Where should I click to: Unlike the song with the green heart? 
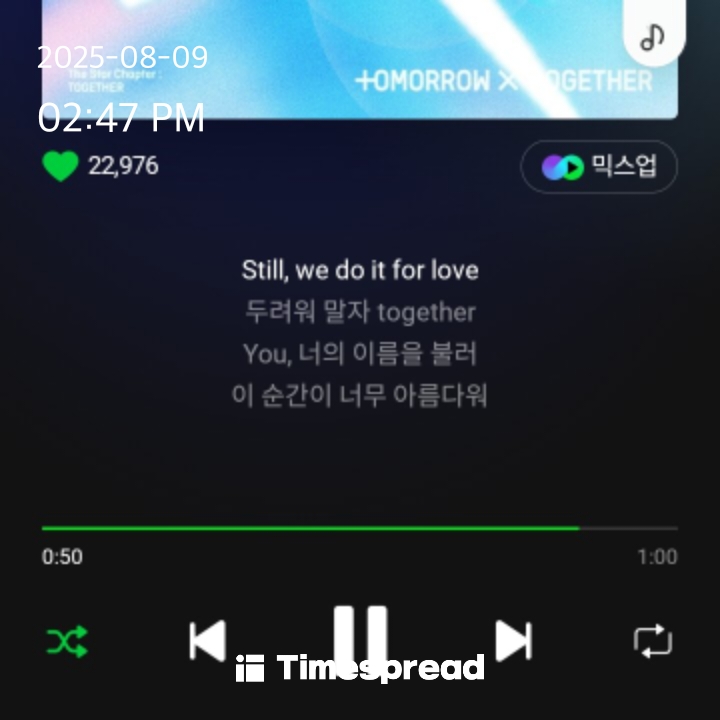coord(60,166)
